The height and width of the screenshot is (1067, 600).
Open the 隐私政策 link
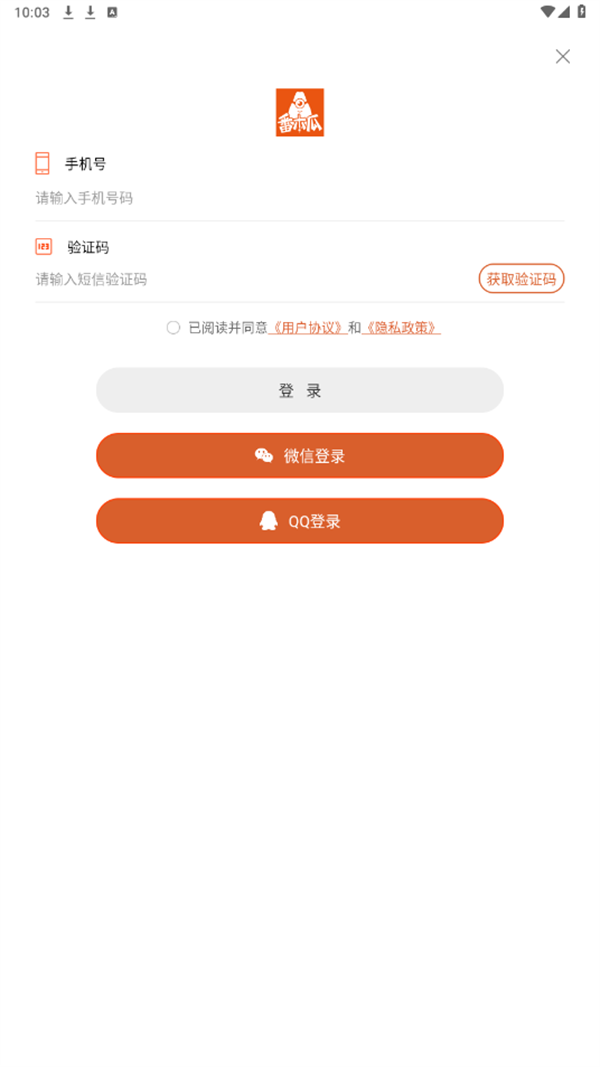pyautogui.click(x=401, y=327)
